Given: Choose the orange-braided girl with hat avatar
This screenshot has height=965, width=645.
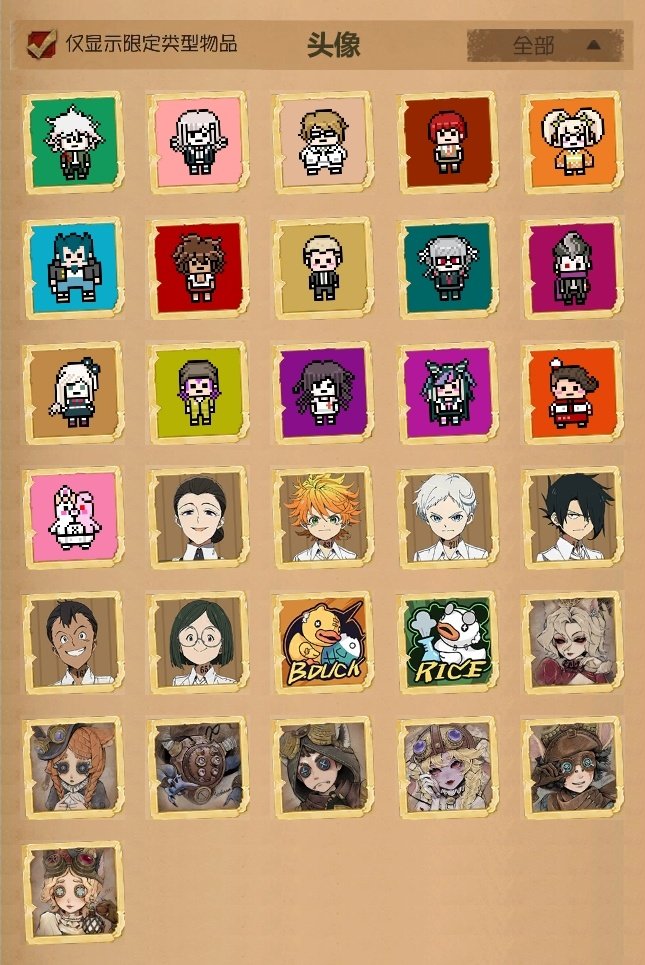Looking at the screenshot, I should tap(72, 766).
